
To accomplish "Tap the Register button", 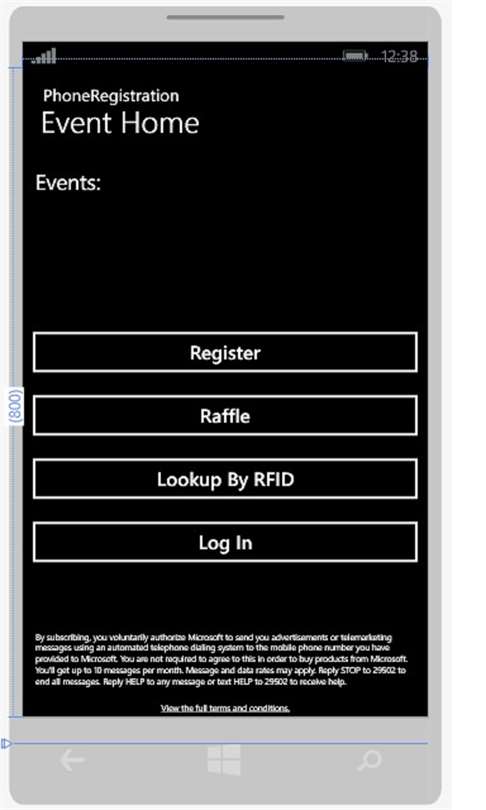I will (x=225, y=352).
